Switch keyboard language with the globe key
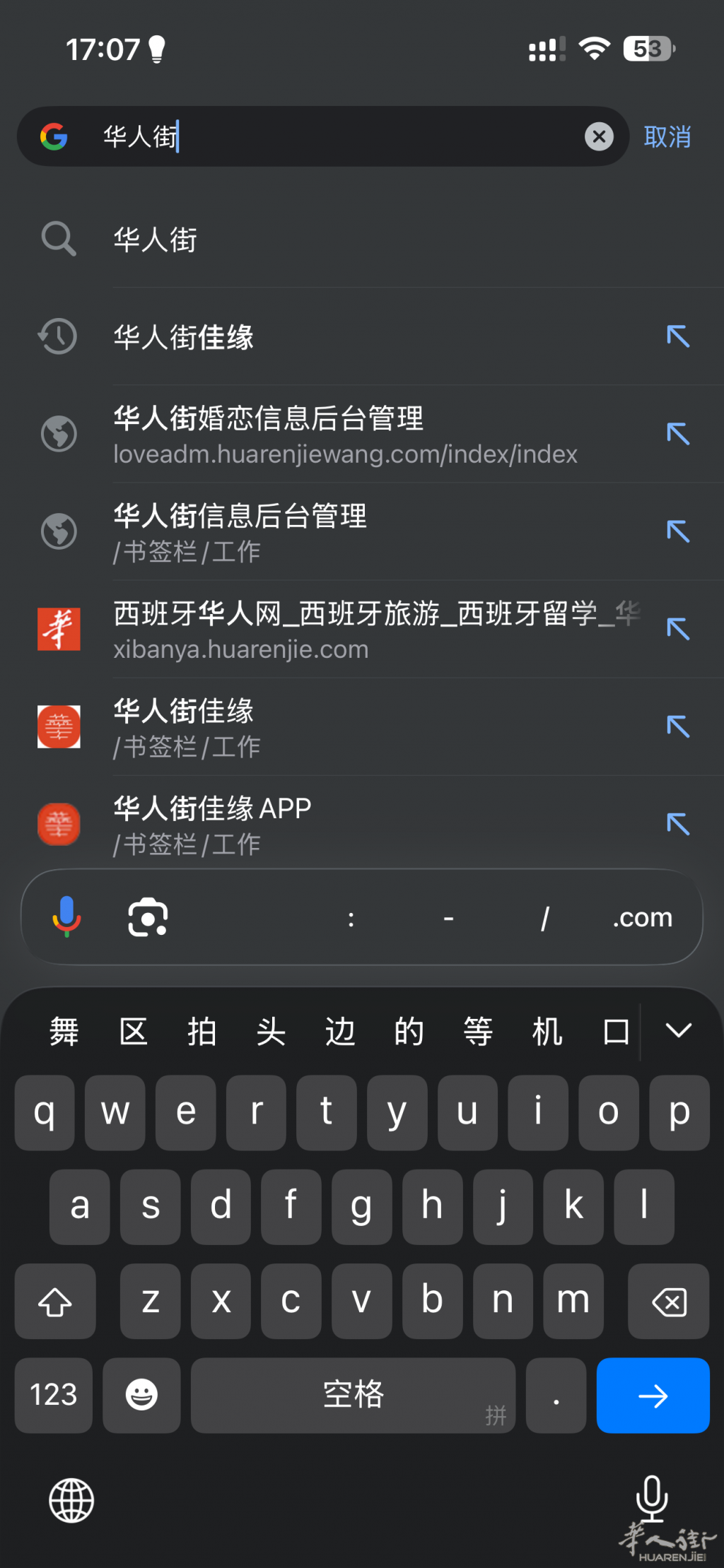The image size is (724, 1568). pyautogui.click(x=69, y=1500)
